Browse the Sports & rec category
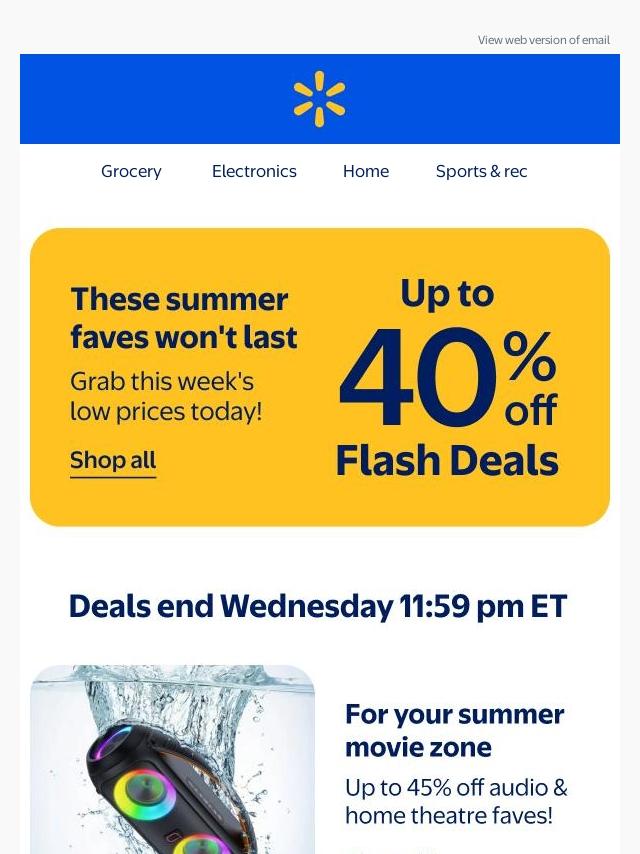Viewport: 640px width, 854px height. pos(481,171)
